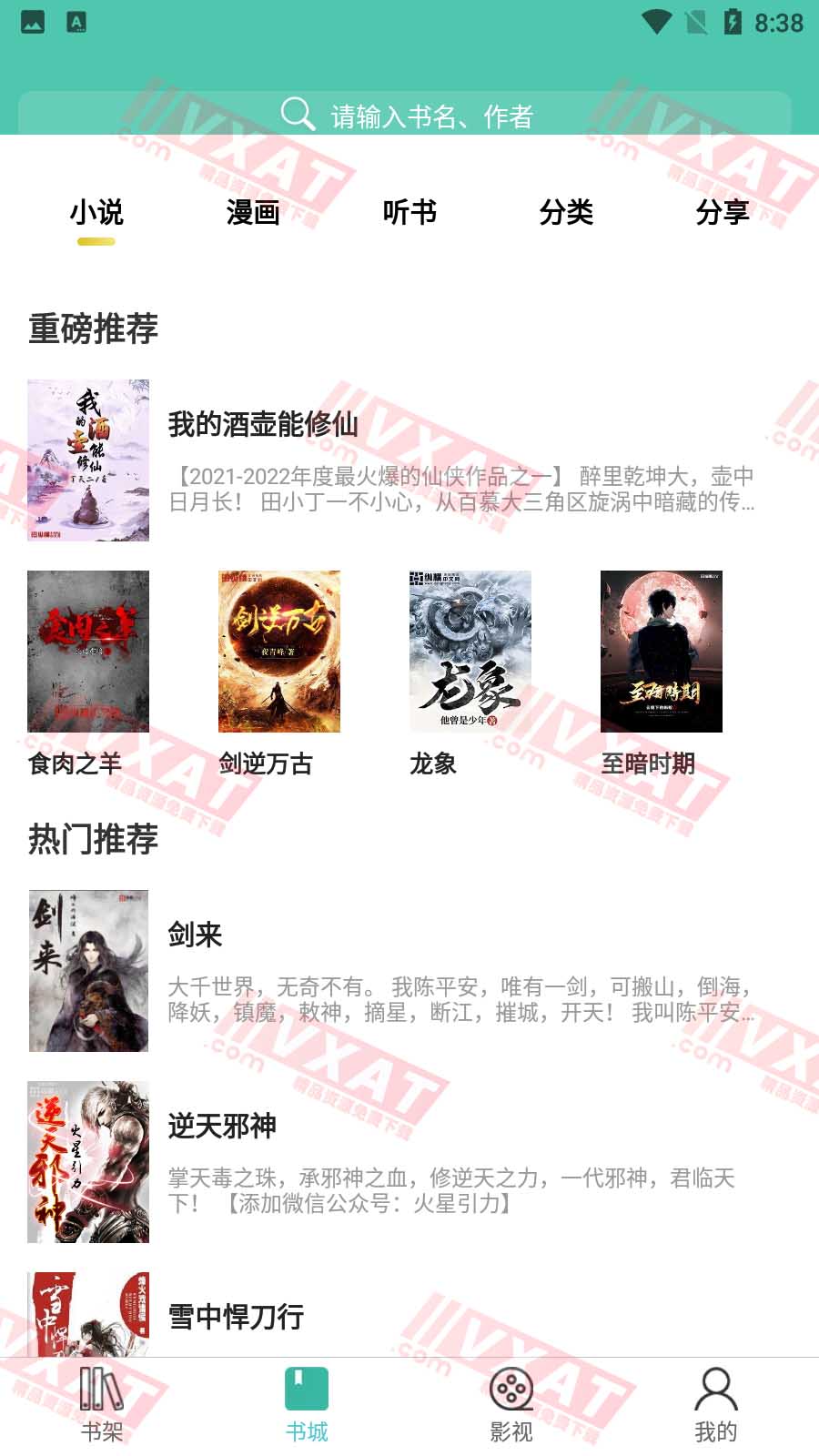Open the 听书 tab
The width and height of the screenshot is (819, 1456).
411,213
